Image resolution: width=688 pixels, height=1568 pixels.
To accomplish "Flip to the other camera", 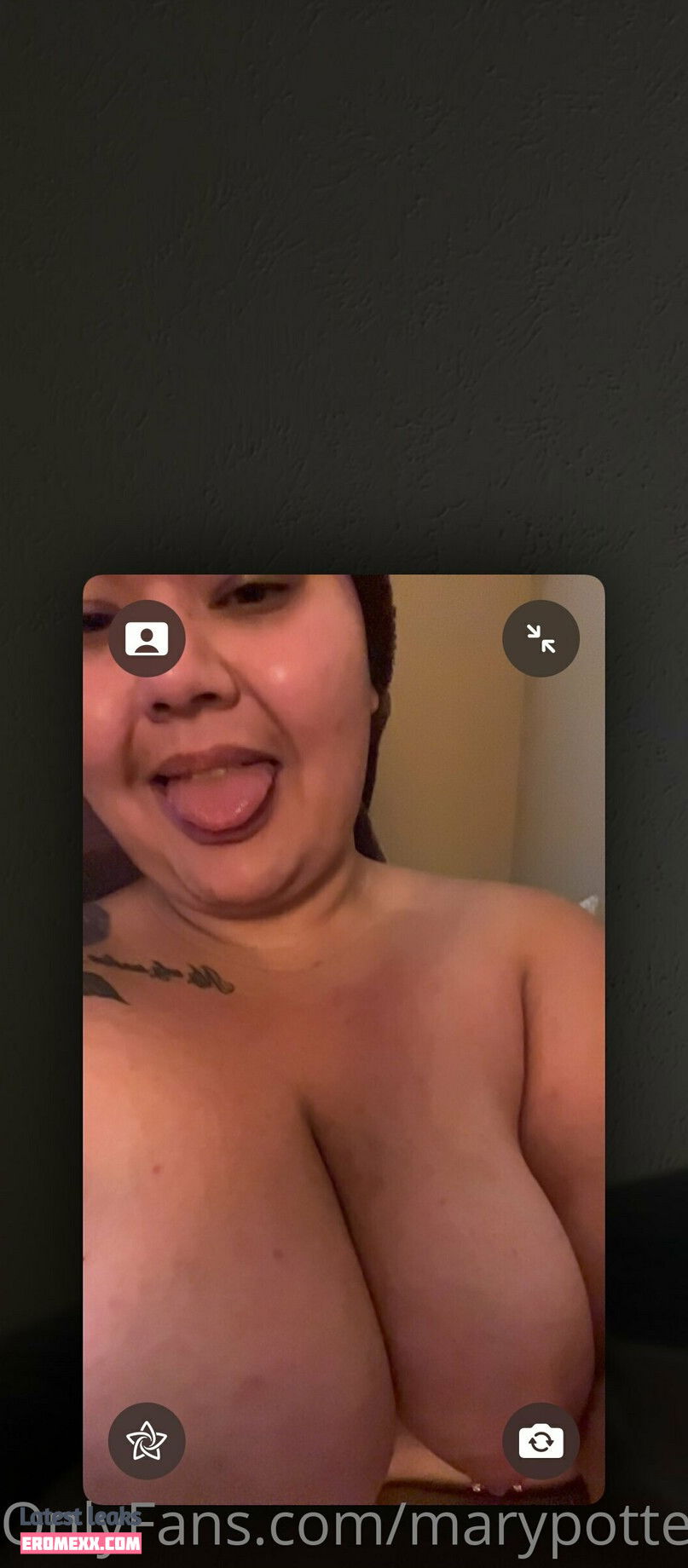I will 541,1441.
